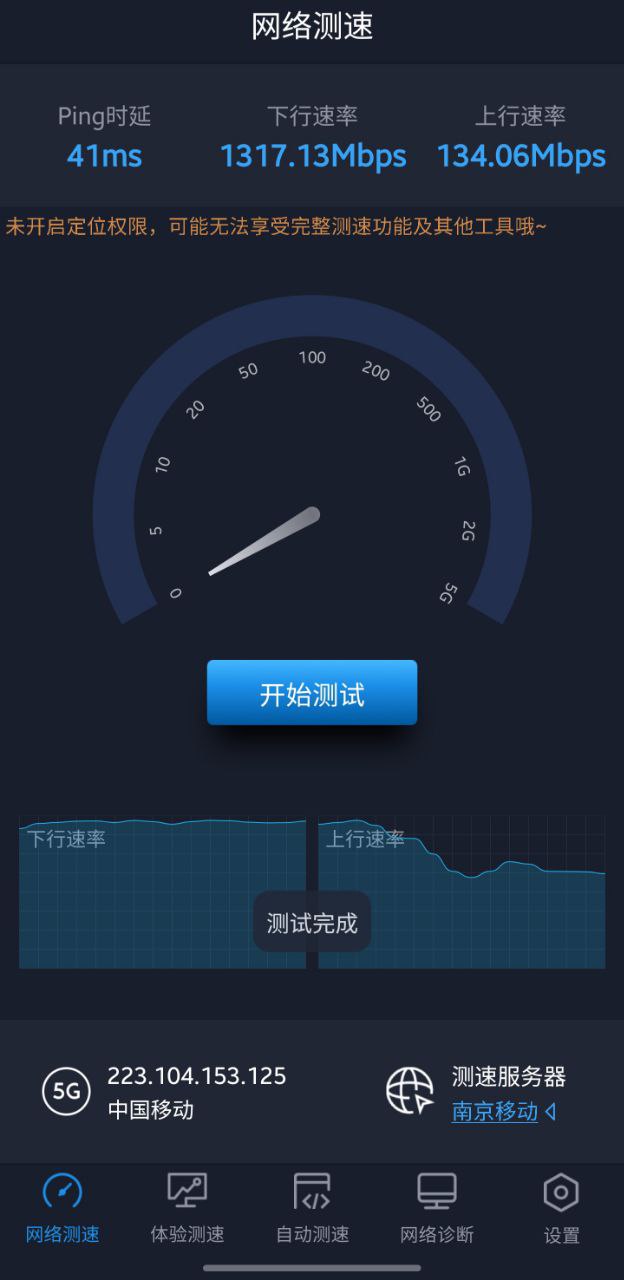Screen dimensions: 624x1280
Task: Open the 自动测速 tab
Action: pos(312,1208)
